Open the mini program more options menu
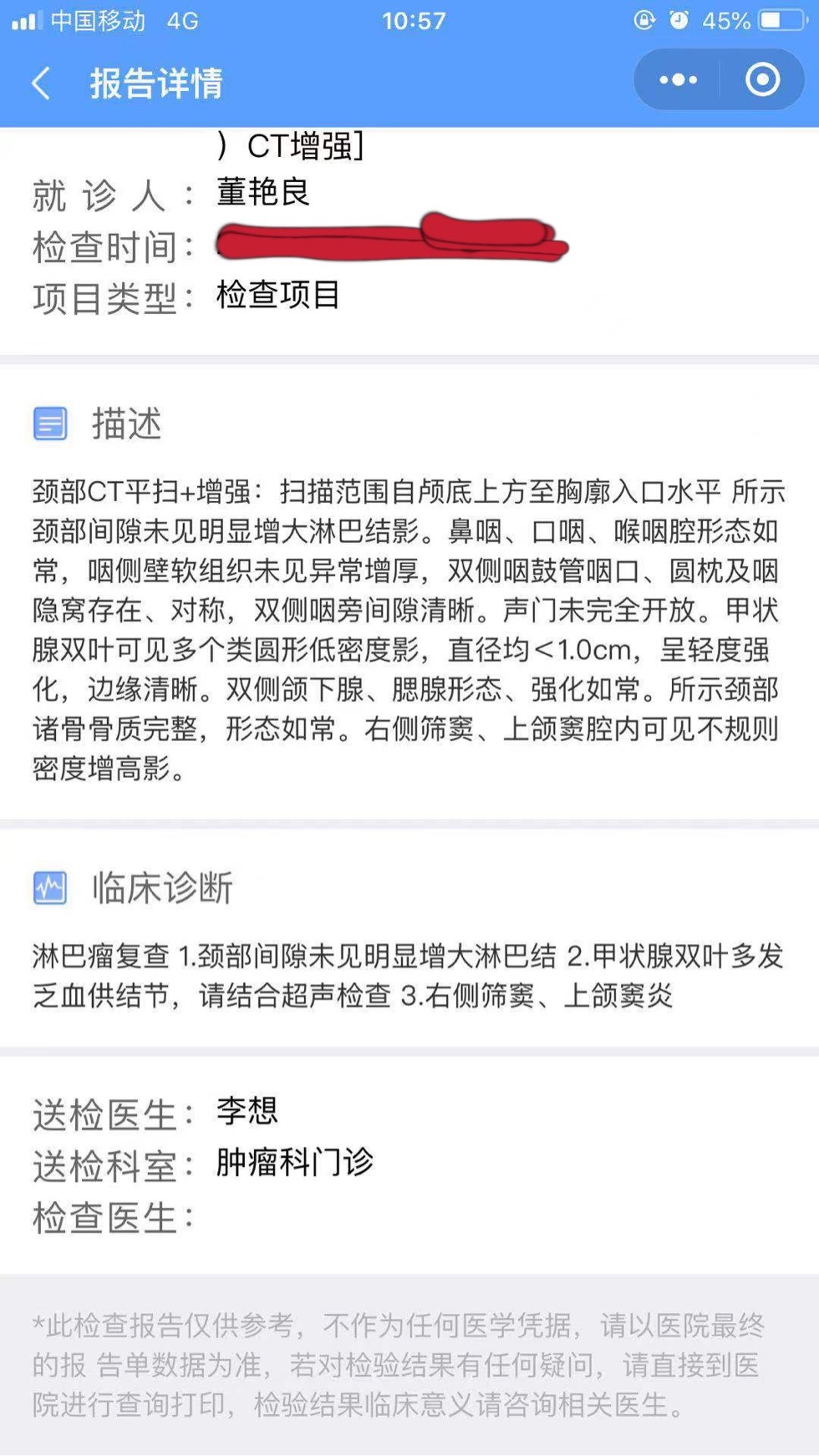Viewport: 819px width, 1456px height. [x=678, y=80]
